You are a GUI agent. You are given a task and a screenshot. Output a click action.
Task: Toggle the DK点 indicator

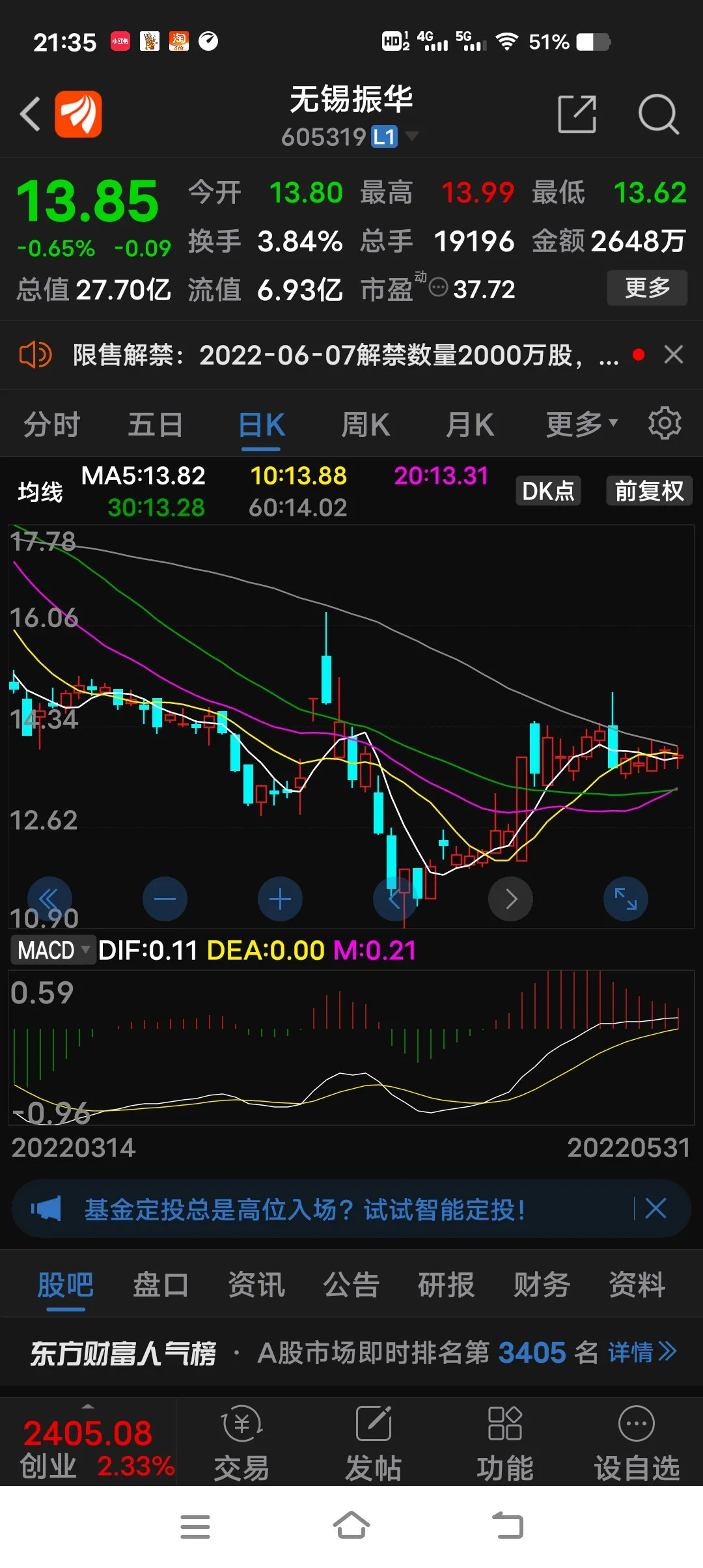point(548,491)
